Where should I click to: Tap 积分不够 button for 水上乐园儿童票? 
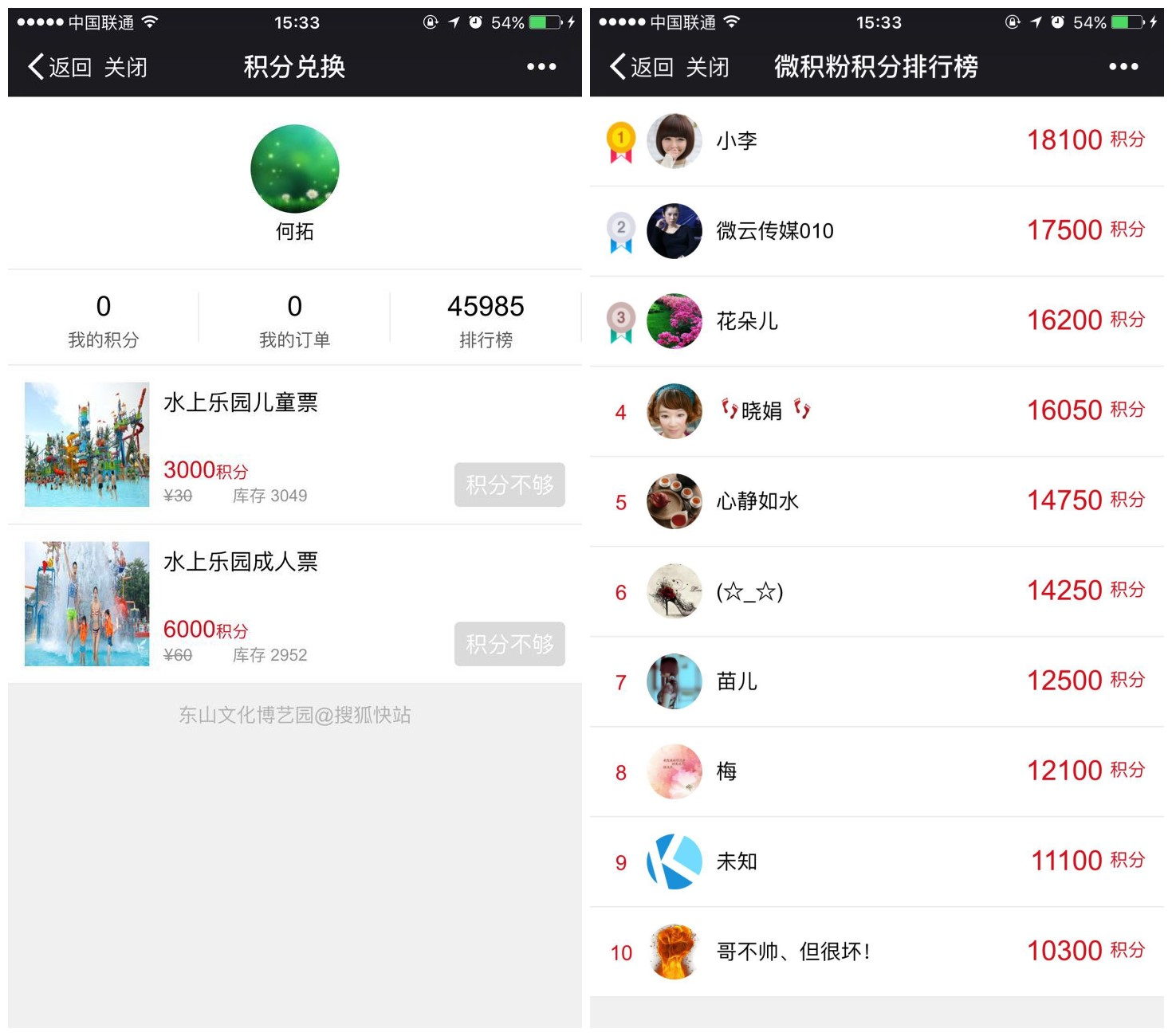tap(509, 485)
